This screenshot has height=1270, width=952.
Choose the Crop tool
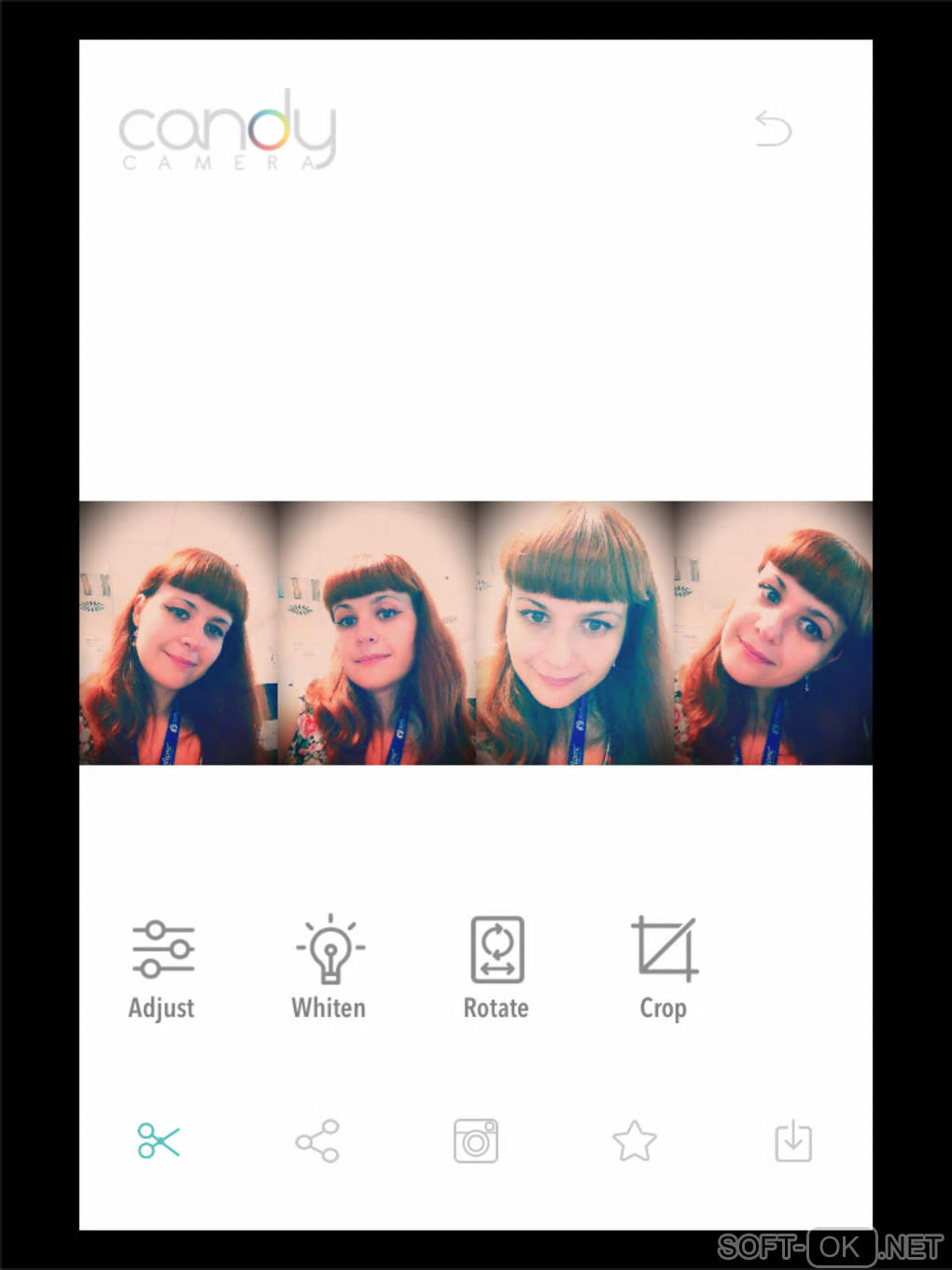point(664,967)
